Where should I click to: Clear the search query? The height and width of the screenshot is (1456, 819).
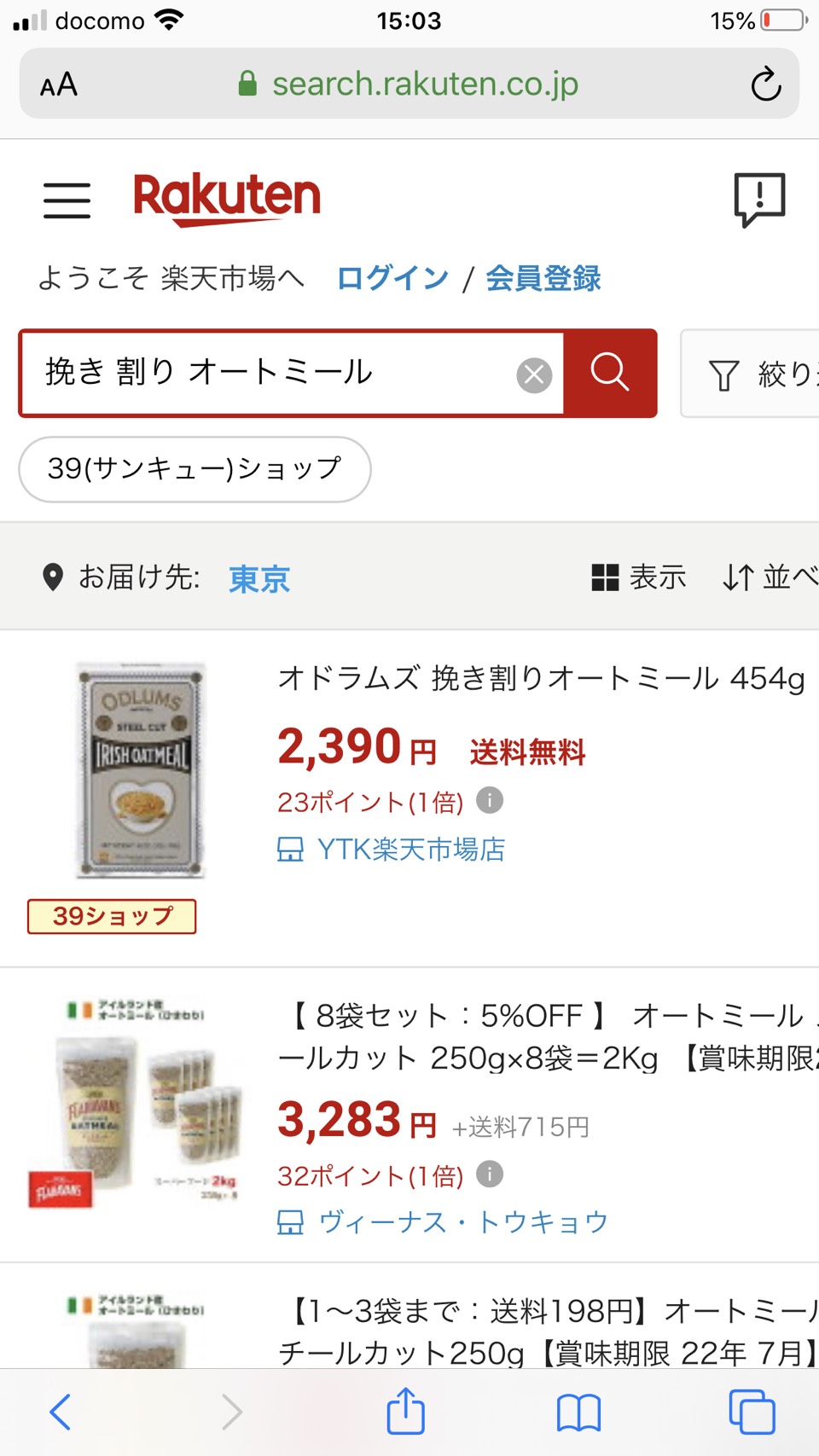[534, 374]
